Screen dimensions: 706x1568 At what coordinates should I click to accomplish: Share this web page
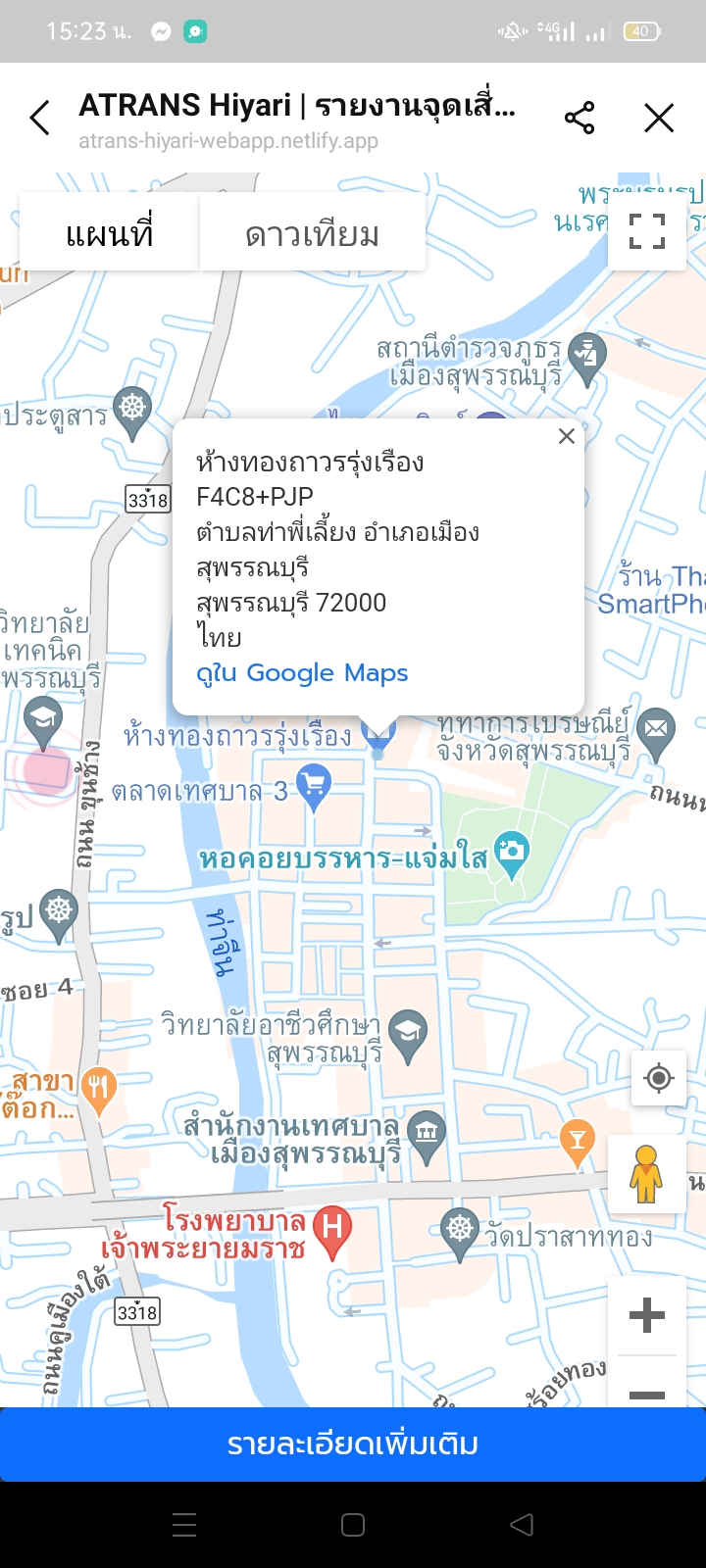(x=580, y=119)
